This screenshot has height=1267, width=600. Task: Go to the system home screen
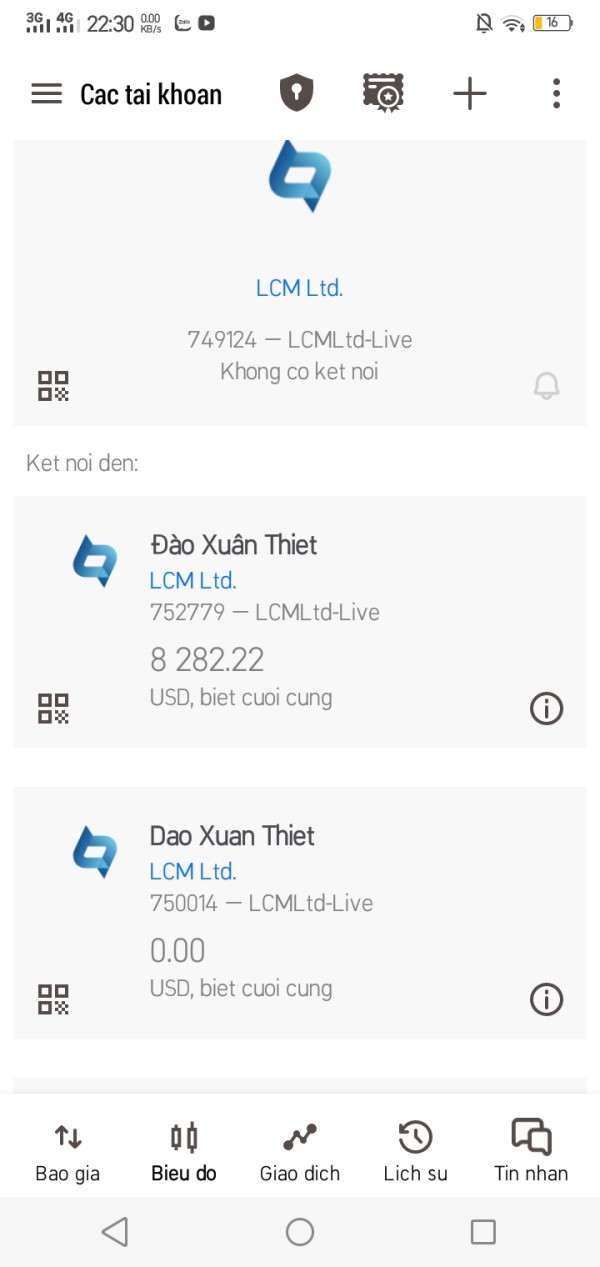(300, 1232)
